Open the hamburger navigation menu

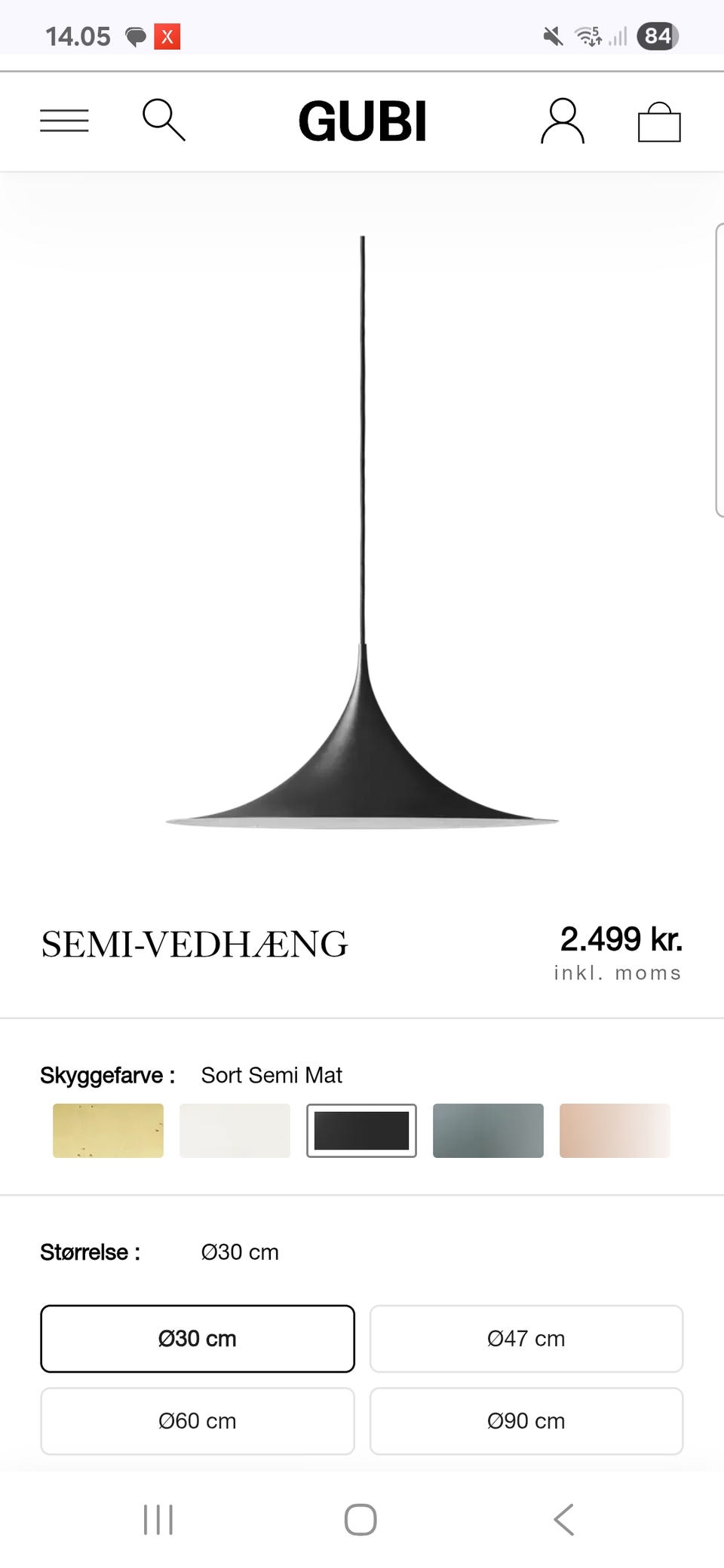[x=64, y=121]
